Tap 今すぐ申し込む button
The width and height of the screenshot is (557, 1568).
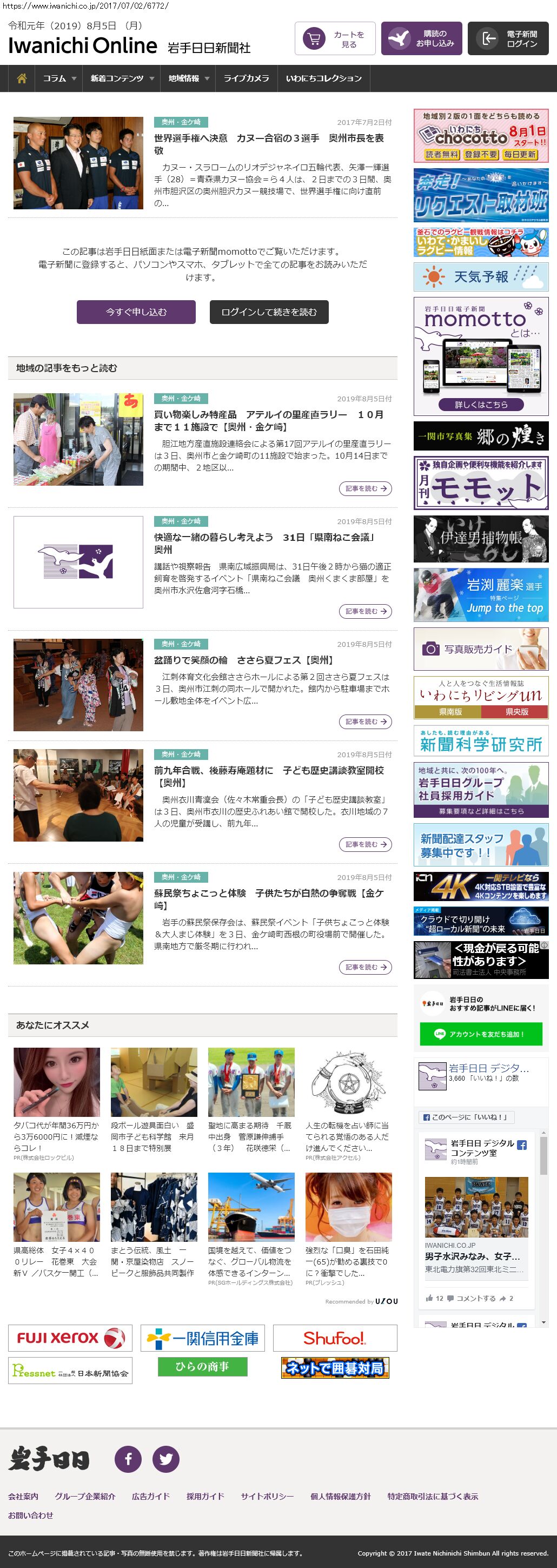pos(136,312)
